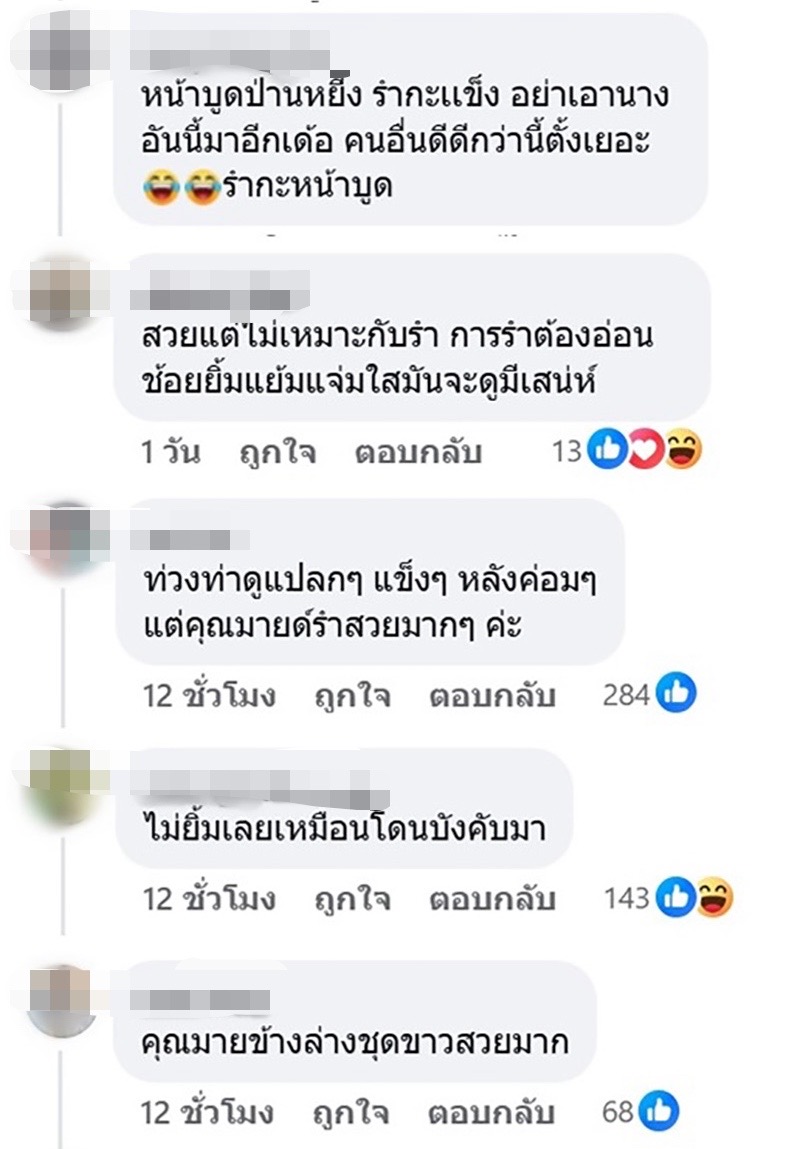Like the comment starting with ท่วงท่าดูแปลกๆ

point(351,695)
